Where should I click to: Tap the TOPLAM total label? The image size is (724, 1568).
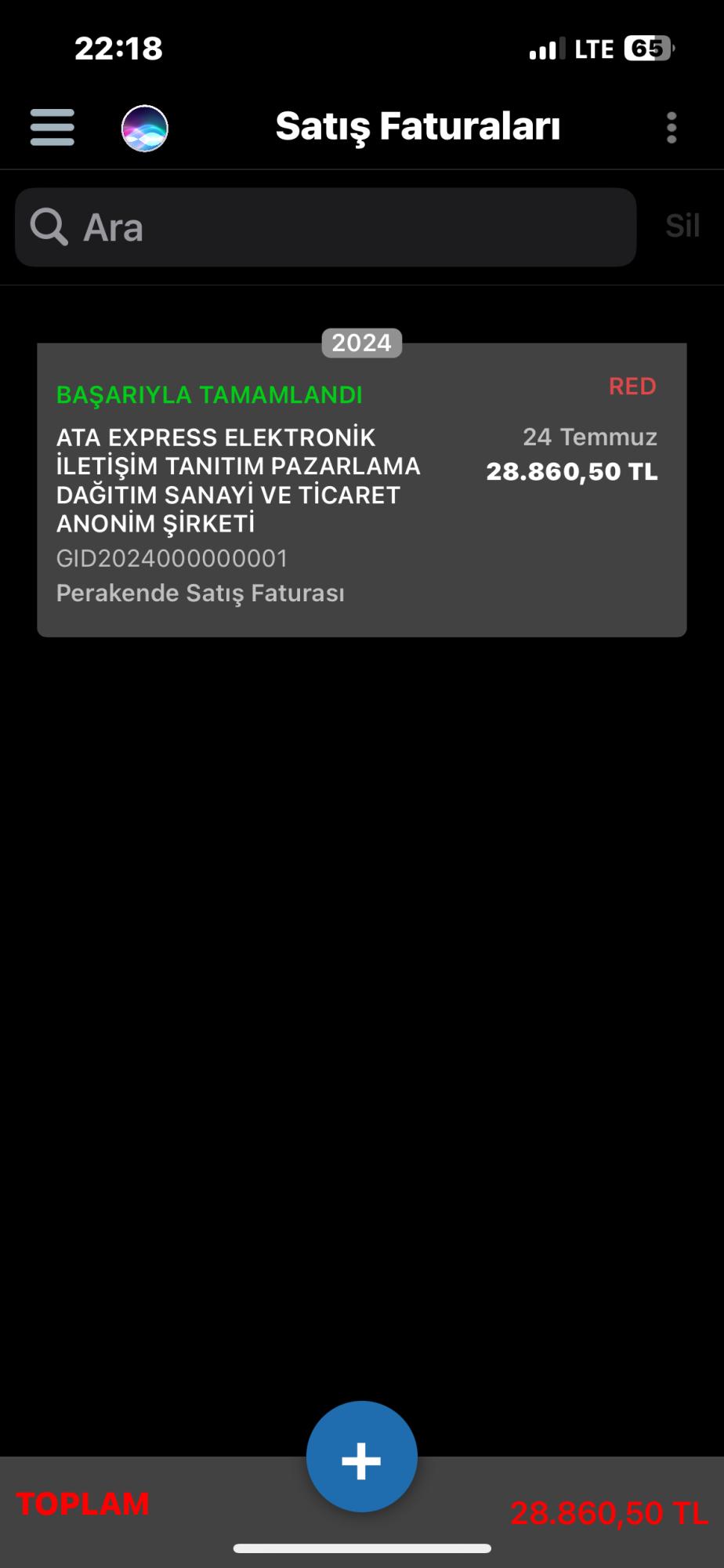[x=83, y=1504]
